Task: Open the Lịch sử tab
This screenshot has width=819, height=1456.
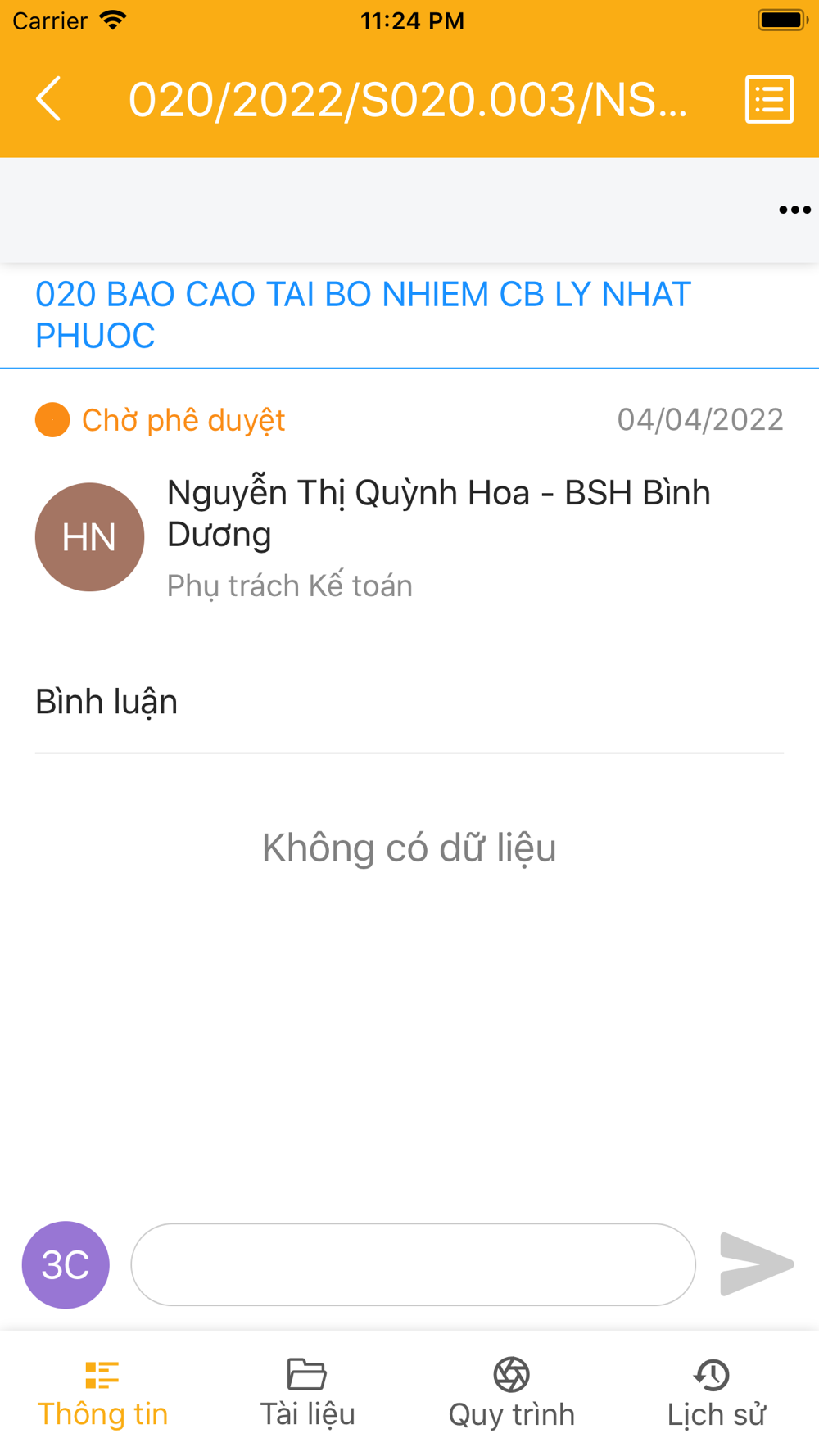Action: tap(717, 1393)
